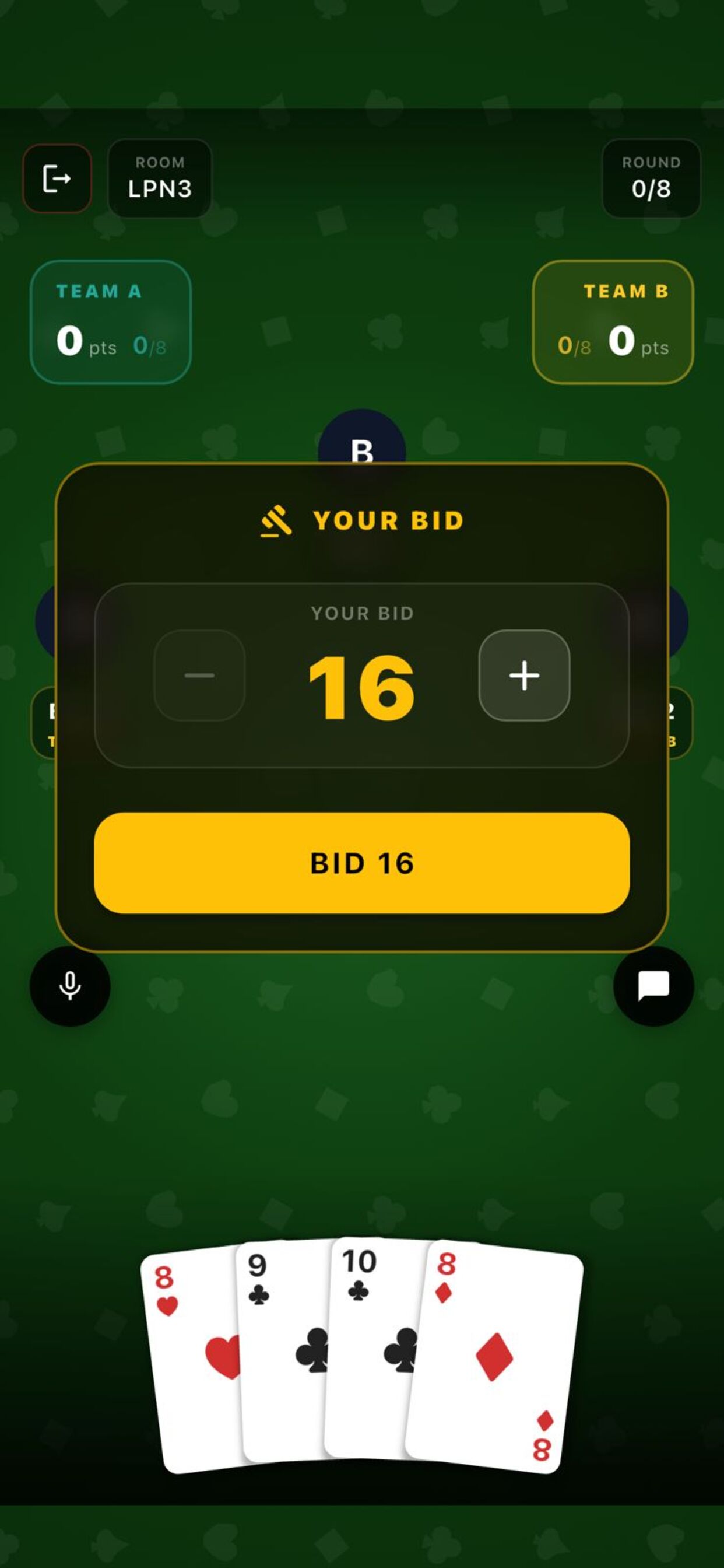Click Team B's 0/8 tricks counter
Viewport: 724px width, 1568px height.
[x=572, y=346]
